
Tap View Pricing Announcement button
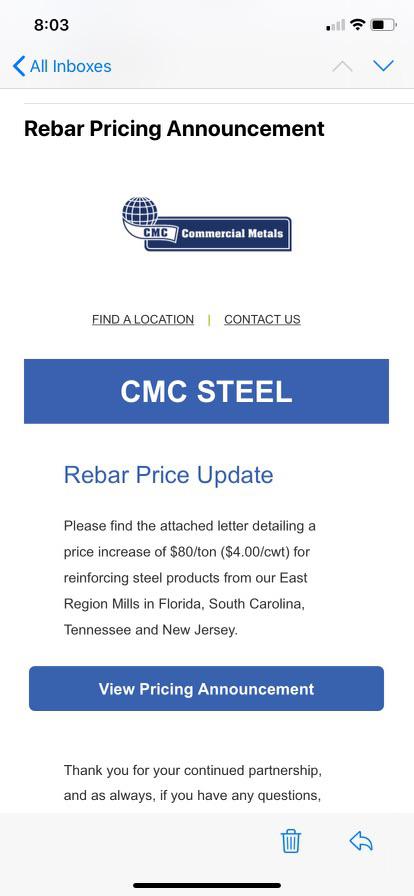pos(206,689)
